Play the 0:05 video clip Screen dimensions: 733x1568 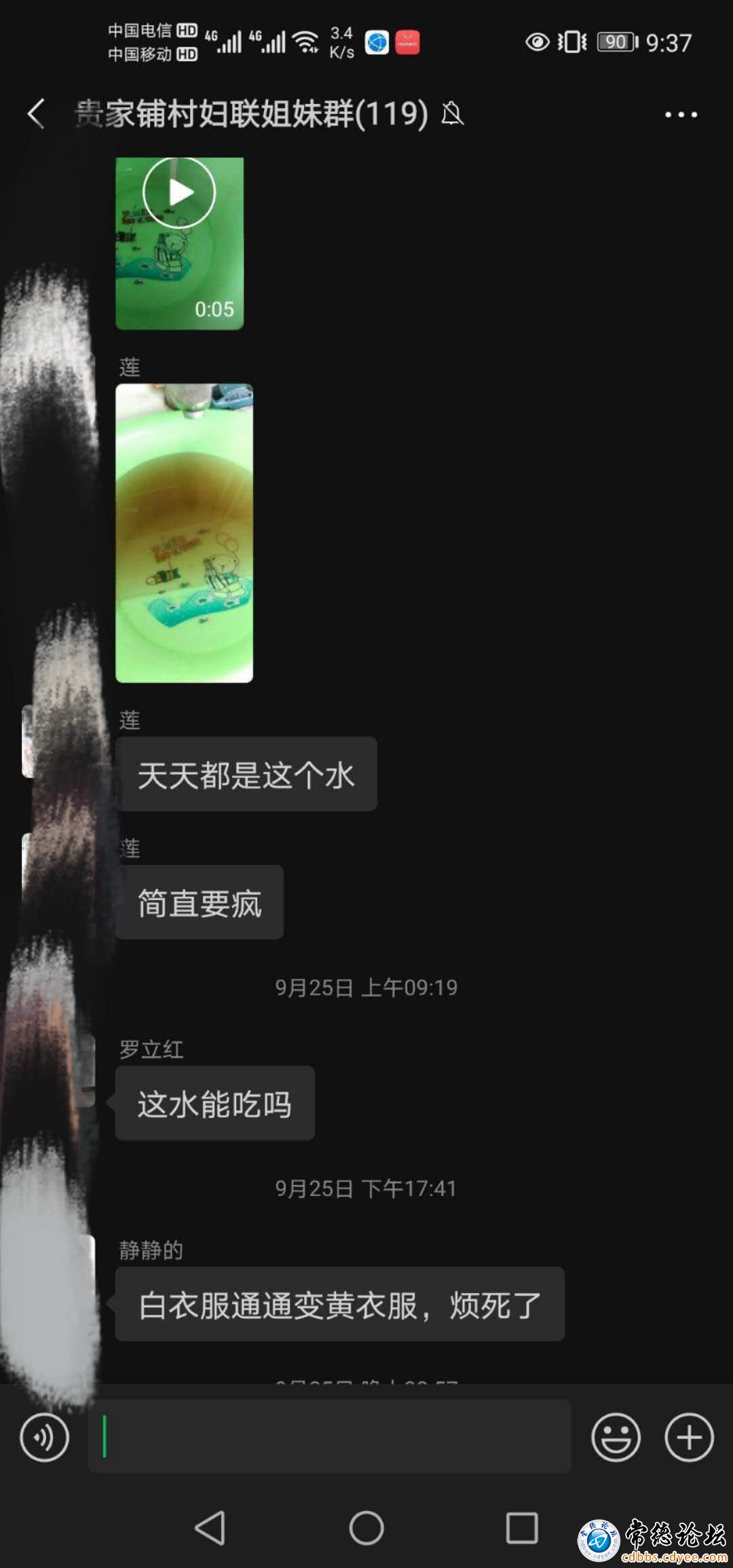click(x=179, y=242)
